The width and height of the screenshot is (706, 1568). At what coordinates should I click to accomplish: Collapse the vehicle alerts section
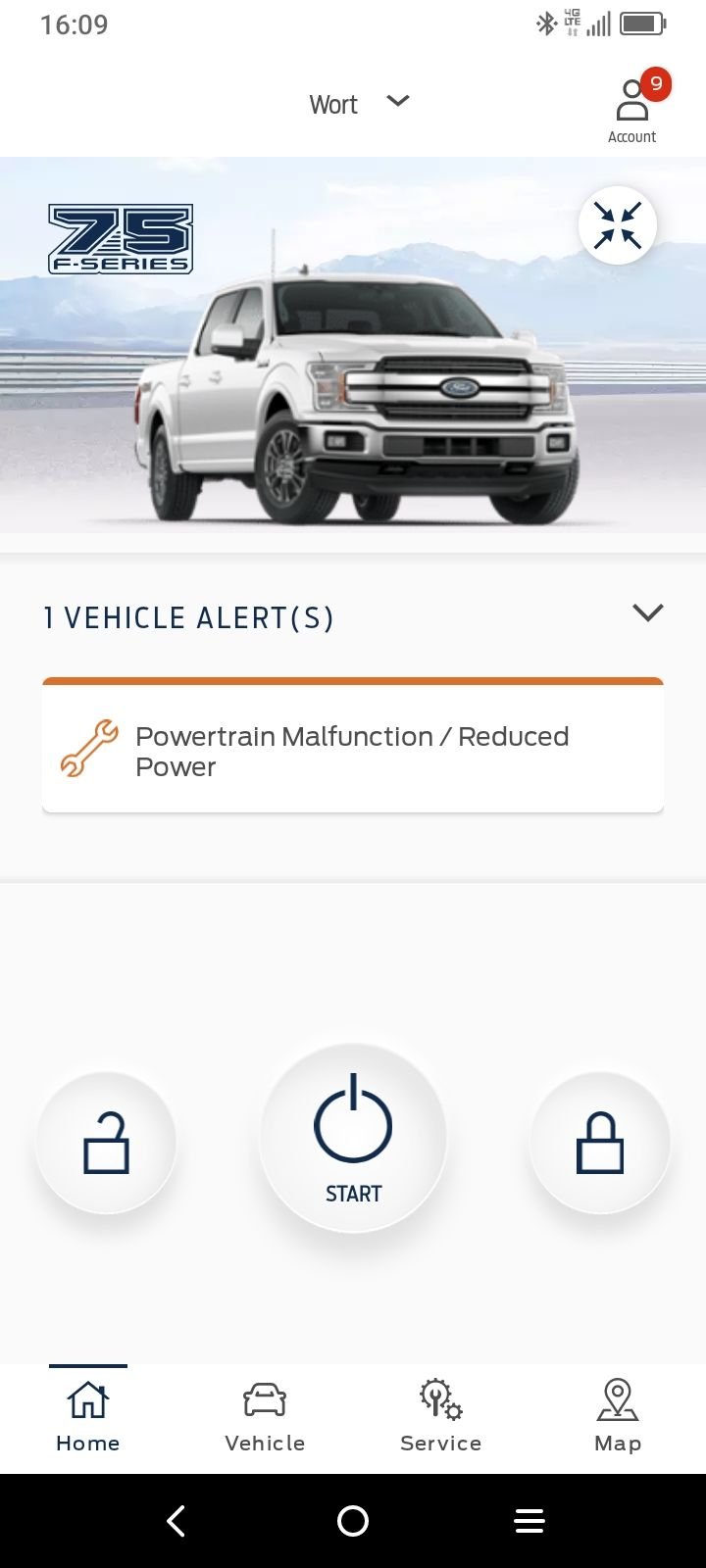(x=647, y=613)
